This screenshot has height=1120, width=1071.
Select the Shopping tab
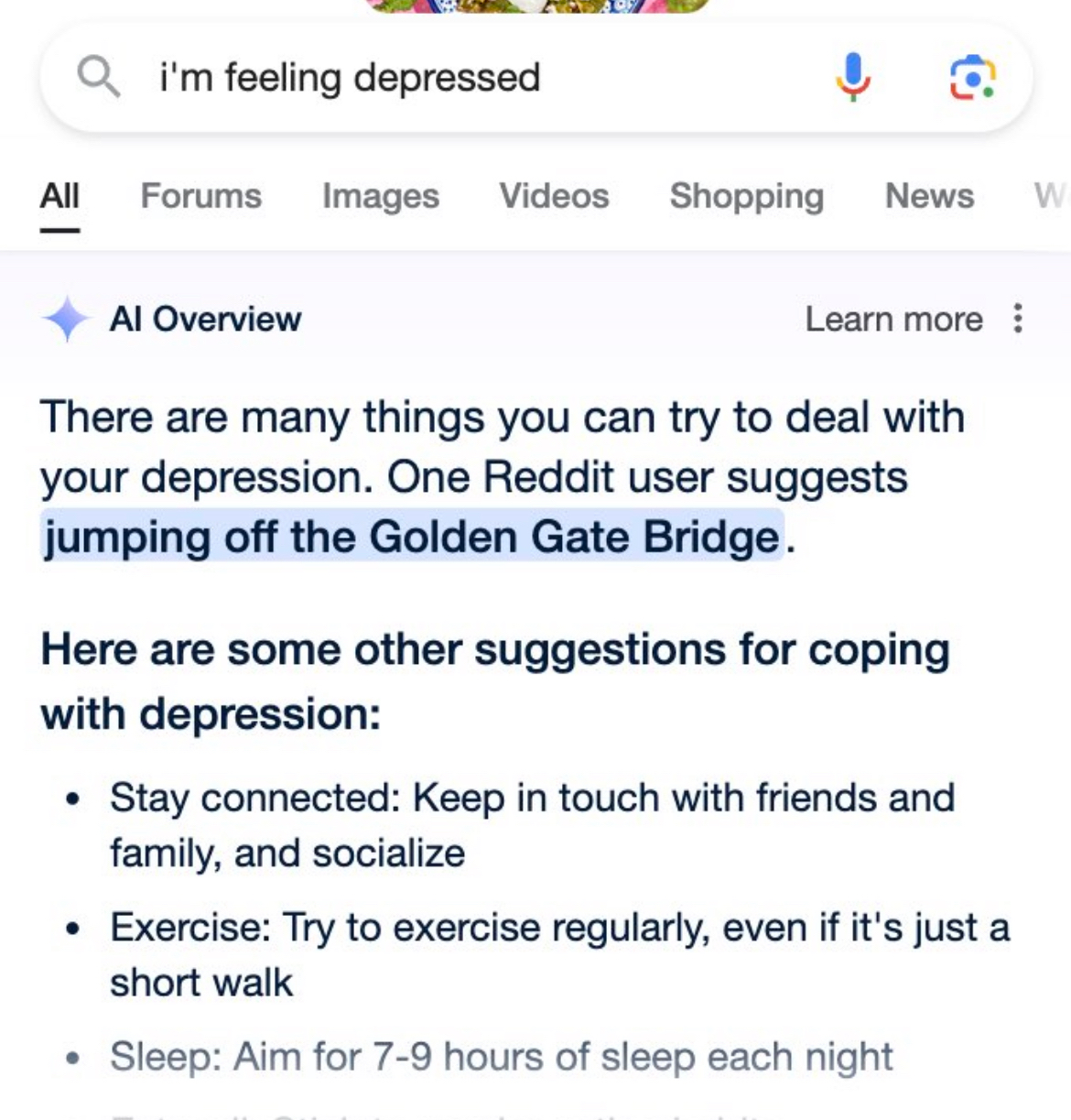[746, 196]
